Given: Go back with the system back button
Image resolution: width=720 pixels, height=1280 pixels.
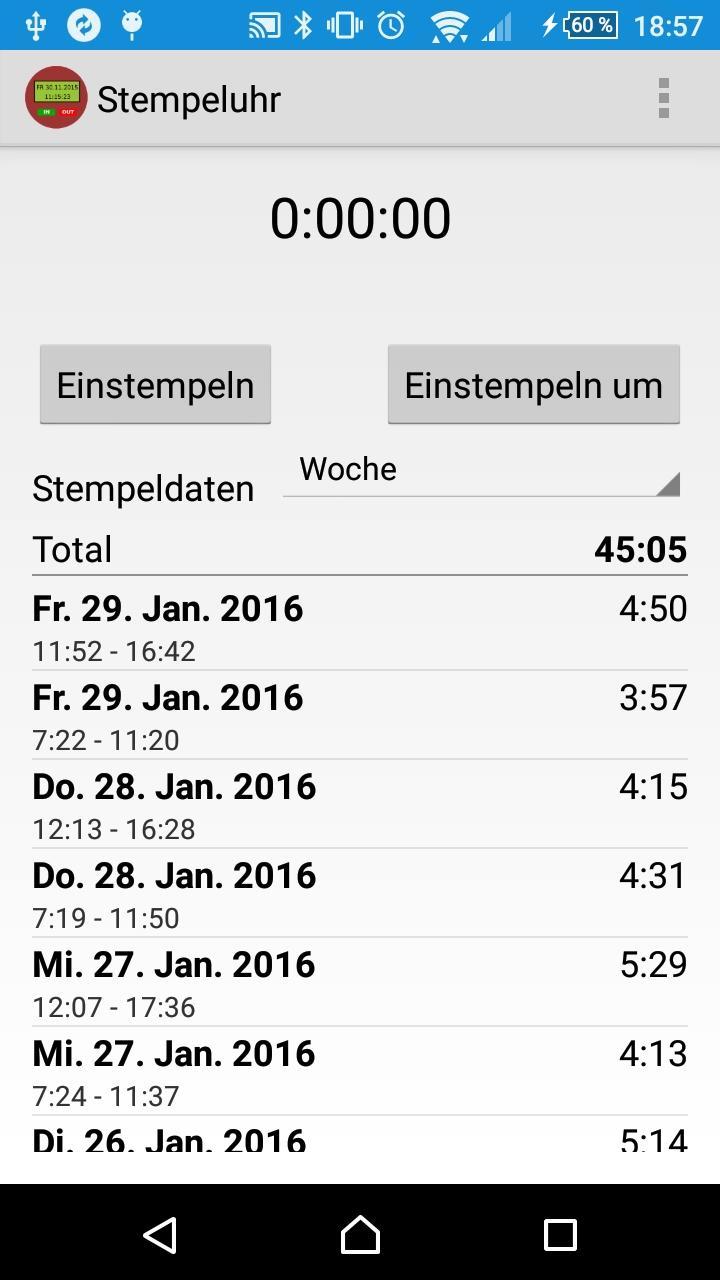Looking at the screenshot, I should [160, 1234].
